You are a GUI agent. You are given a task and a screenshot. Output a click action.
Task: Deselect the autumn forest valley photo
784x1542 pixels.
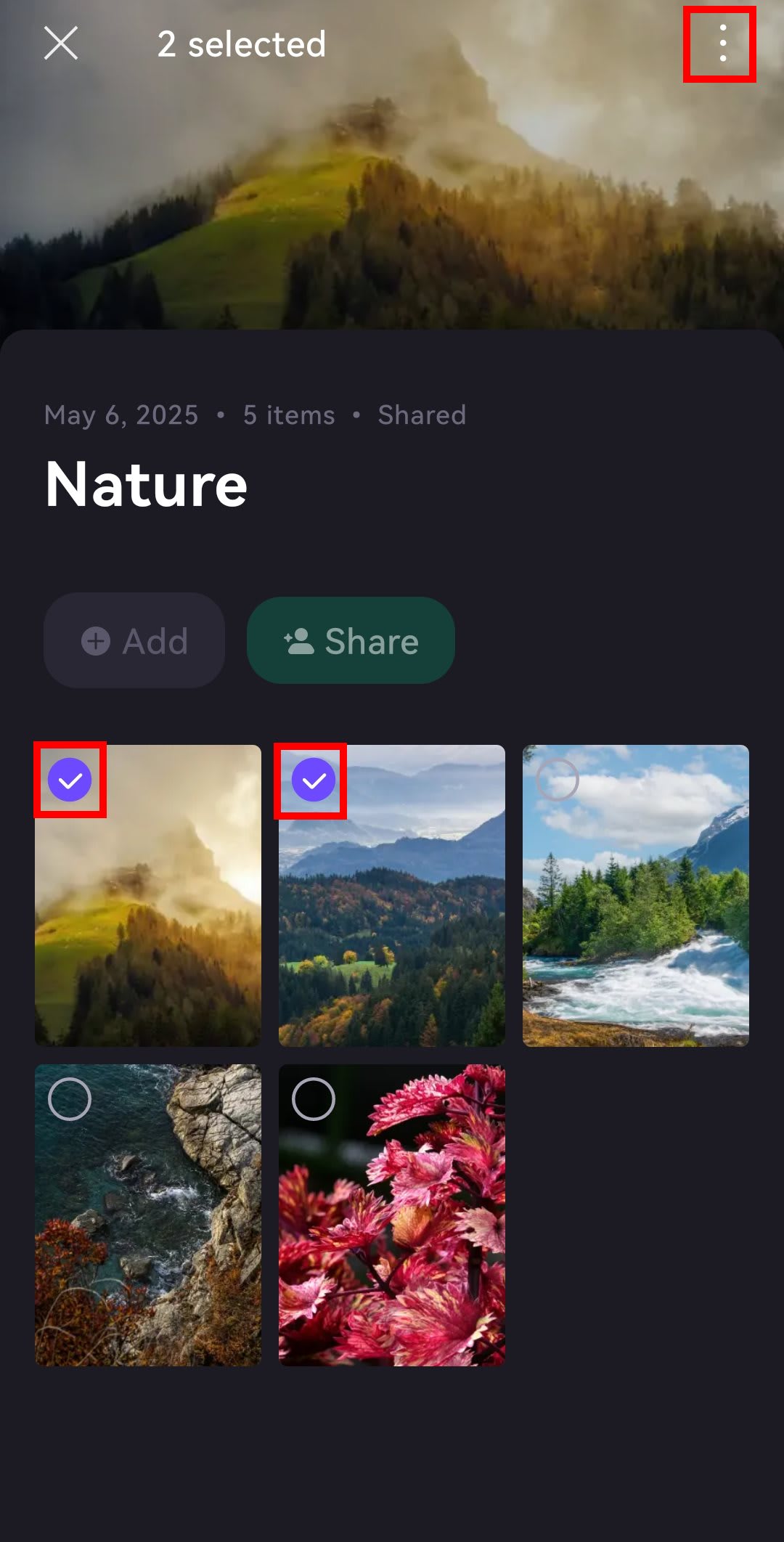pos(313,780)
